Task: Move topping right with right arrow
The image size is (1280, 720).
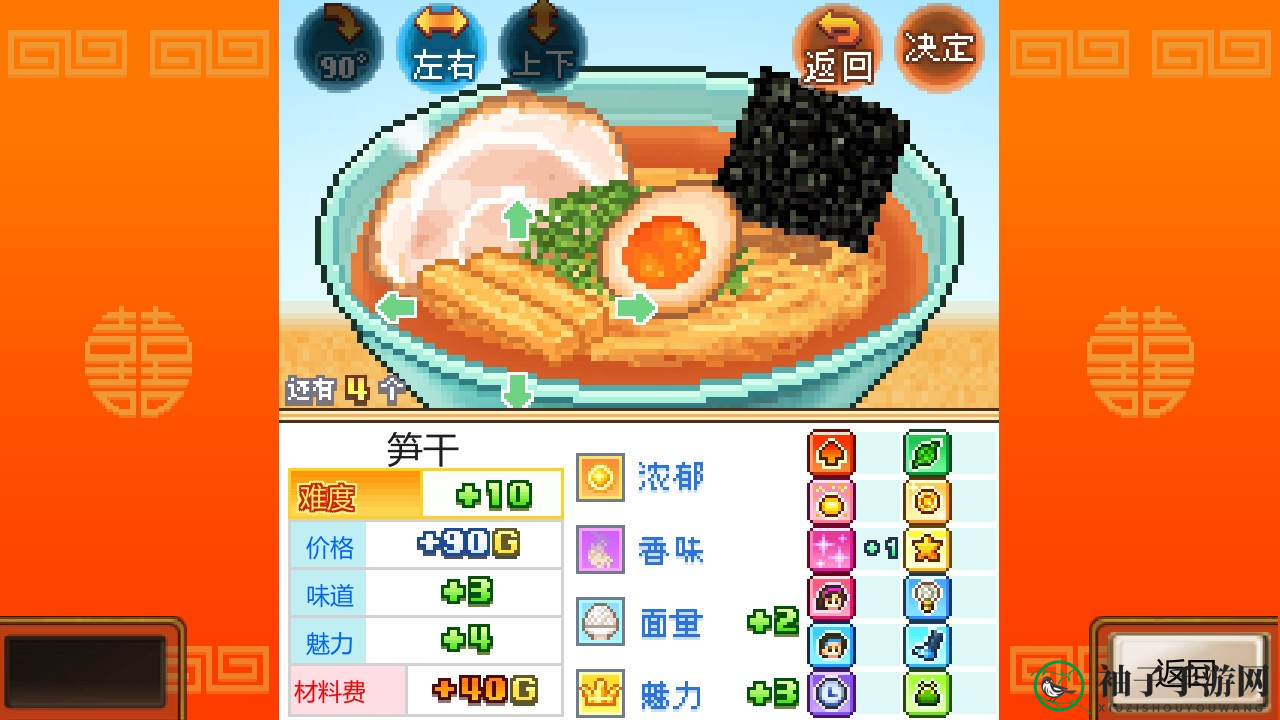Action: pyautogui.click(x=635, y=307)
